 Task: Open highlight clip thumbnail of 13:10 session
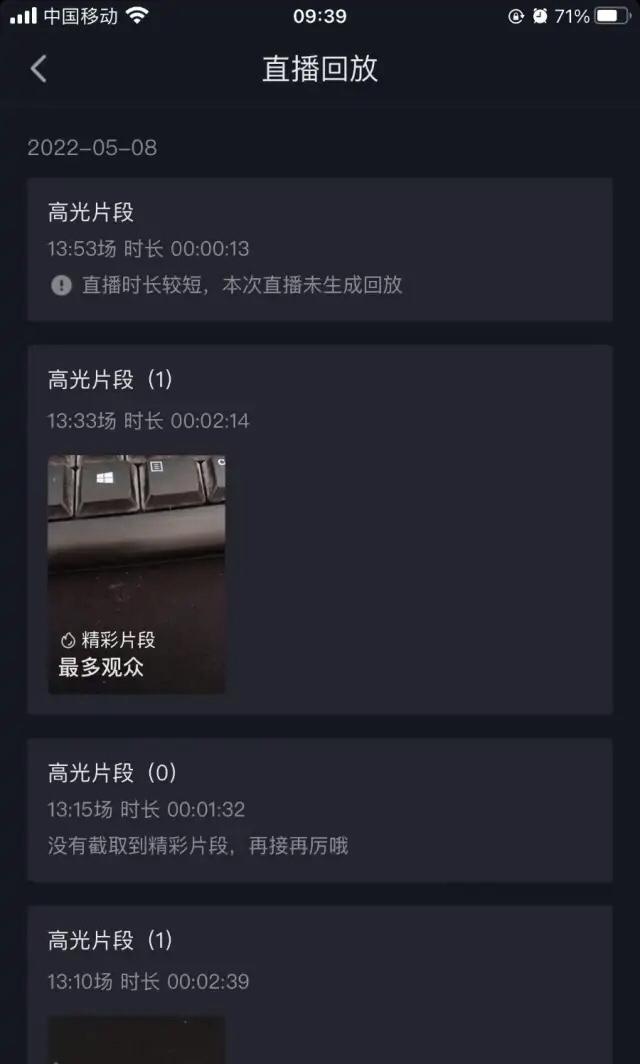(137, 1041)
